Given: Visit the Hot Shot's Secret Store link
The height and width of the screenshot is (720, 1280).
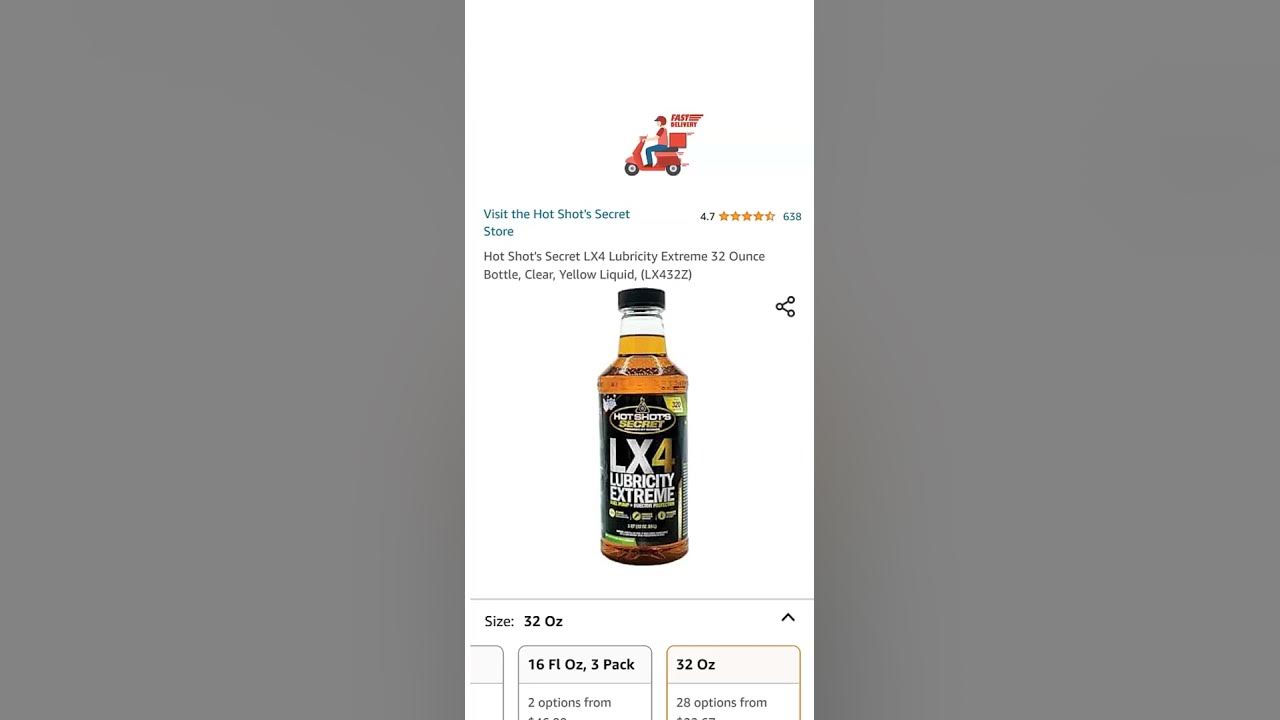Looking at the screenshot, I should 557,222.
